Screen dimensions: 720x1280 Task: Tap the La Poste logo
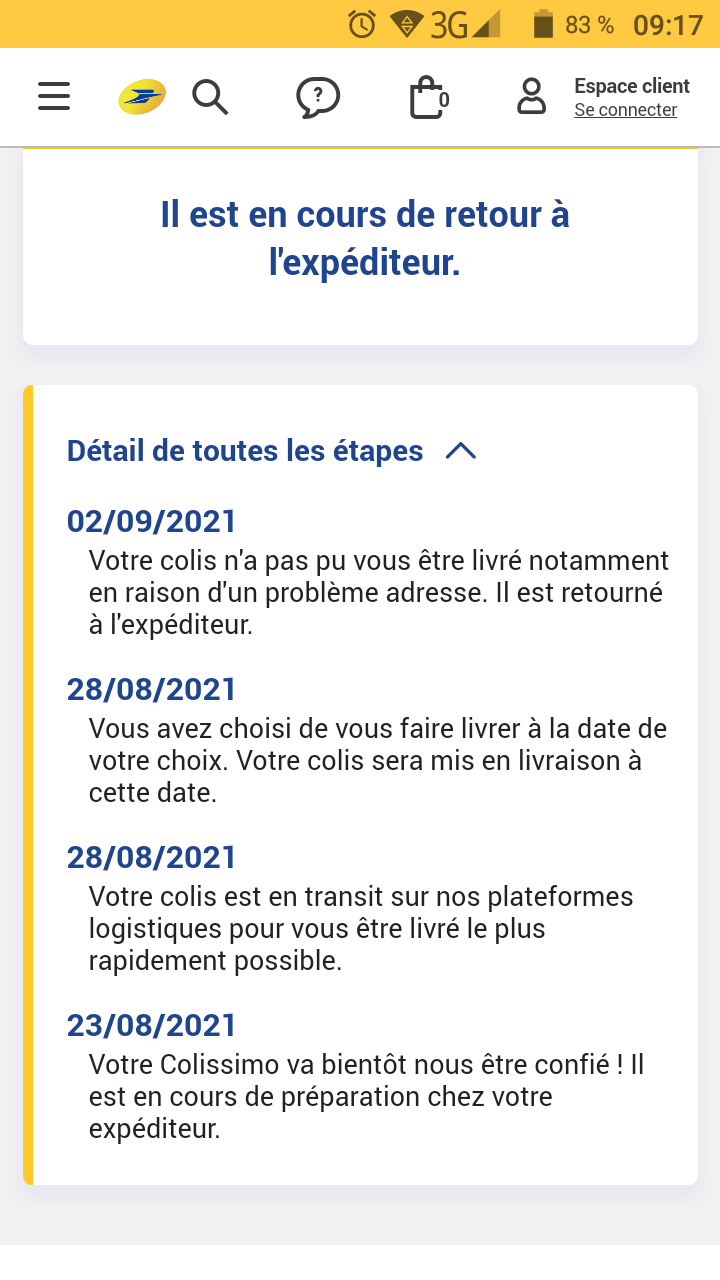[x=142, y=97]
